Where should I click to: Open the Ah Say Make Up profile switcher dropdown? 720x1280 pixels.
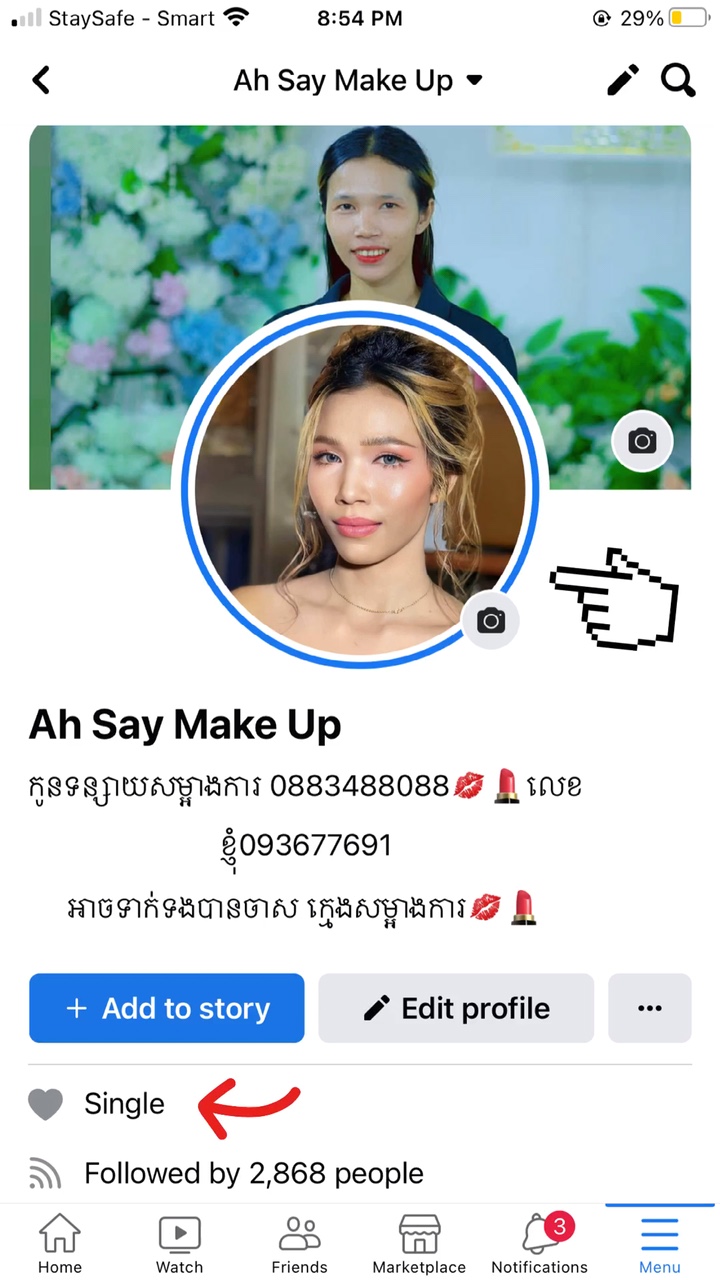pyautogui.click(x=358, y=80)
